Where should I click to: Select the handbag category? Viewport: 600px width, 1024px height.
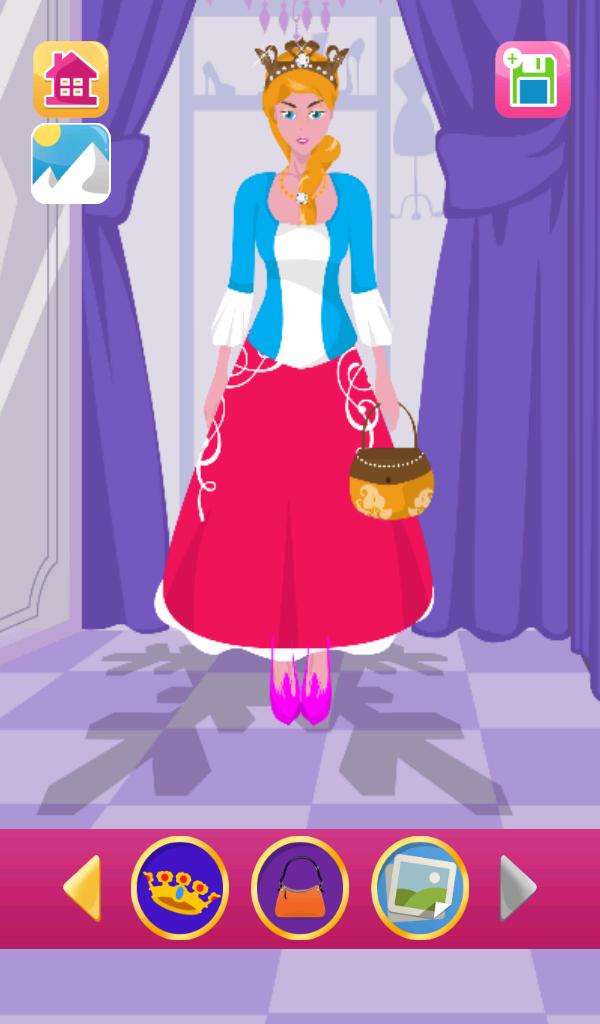(300, 887)
